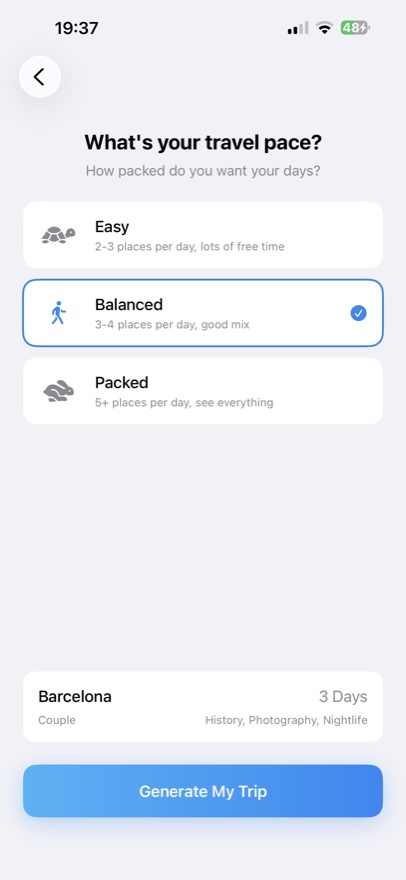Image resolution: width=406 pixels, height=880 pixels.
Task: Choose the Balanced pace option
Action: 203,313
